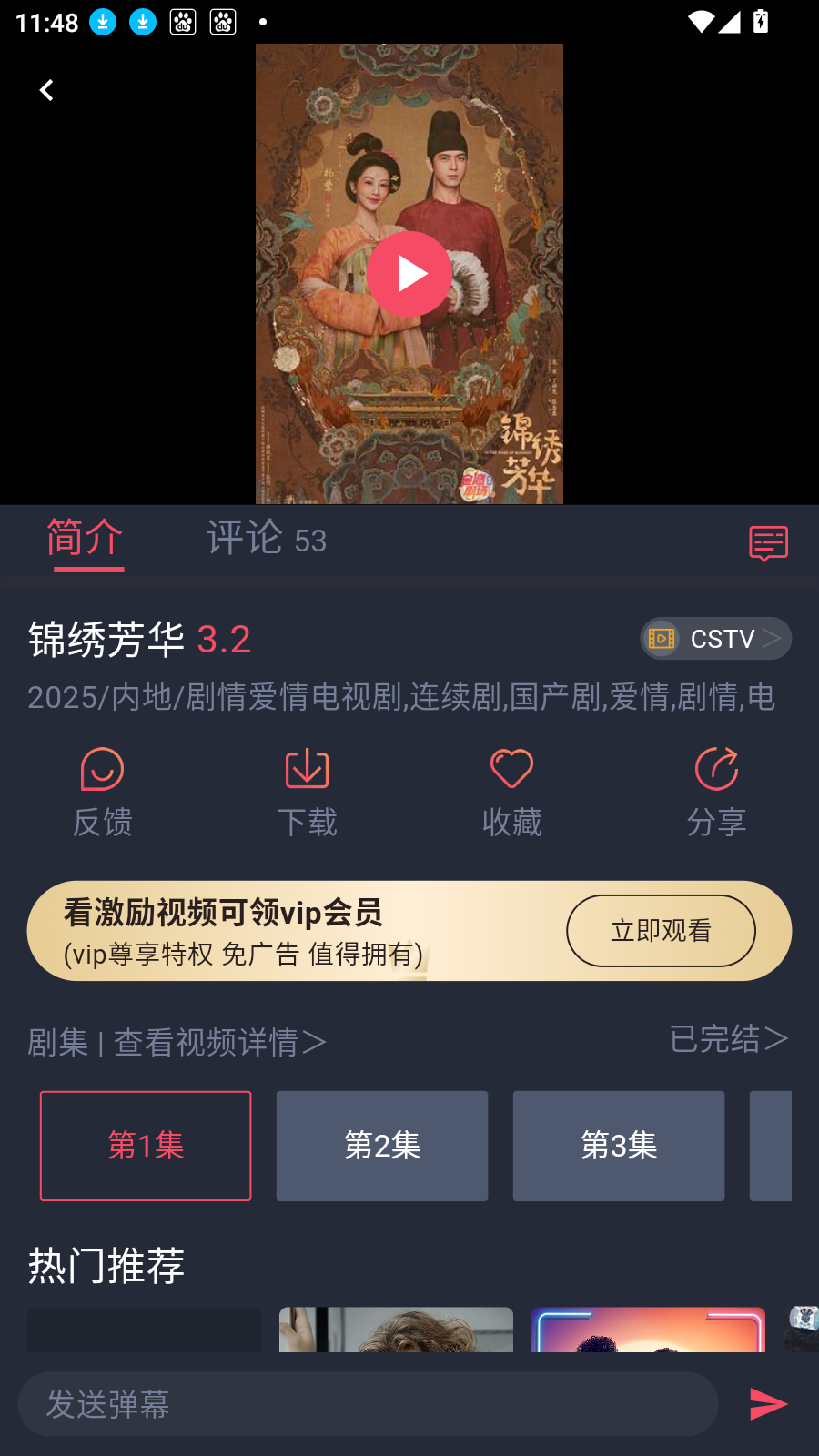Tap the danmaku comment icon beside 评论

pyautogui.click(x=767, y=543)
